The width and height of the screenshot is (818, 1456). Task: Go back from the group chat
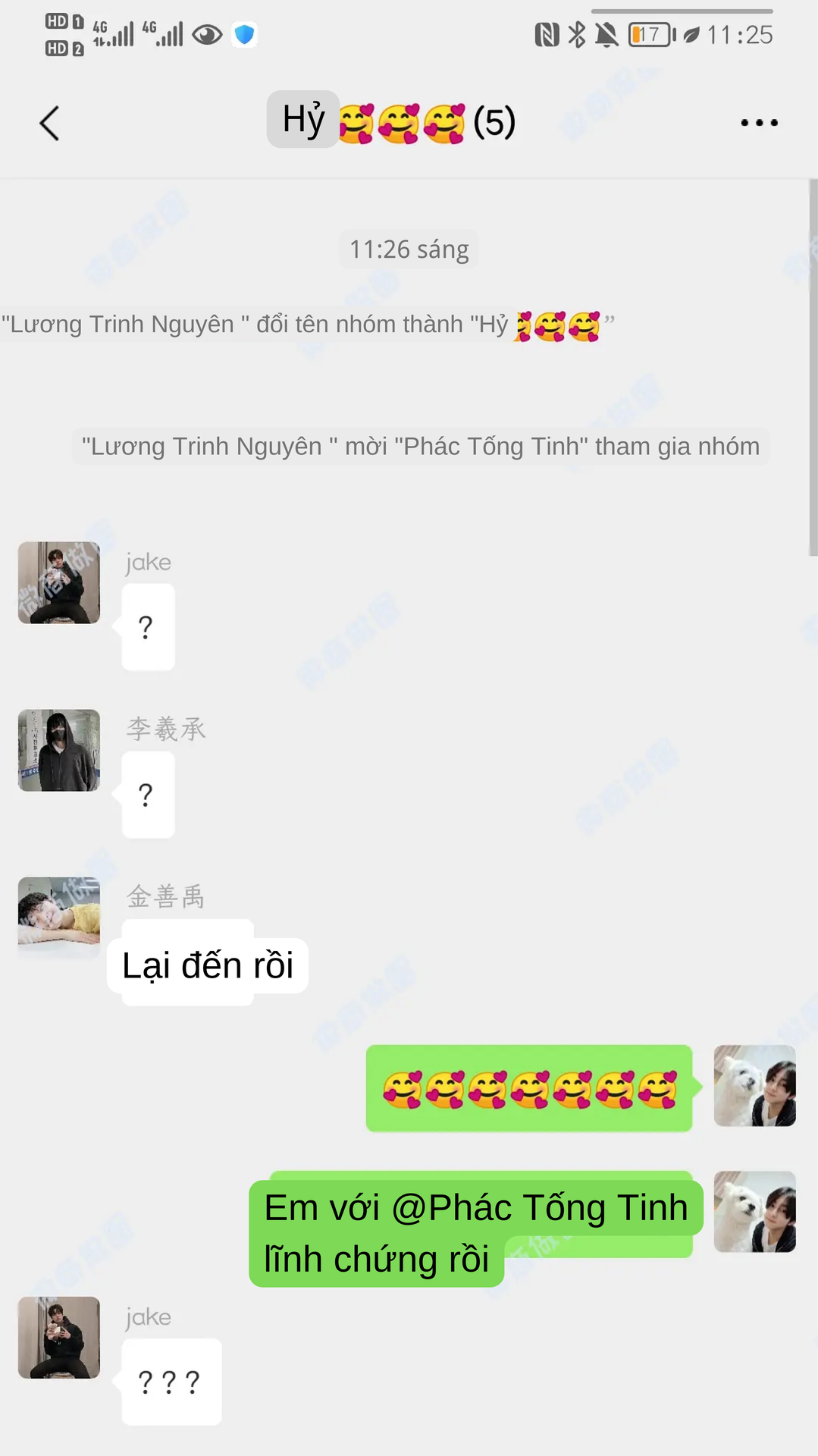pos(49,123)
